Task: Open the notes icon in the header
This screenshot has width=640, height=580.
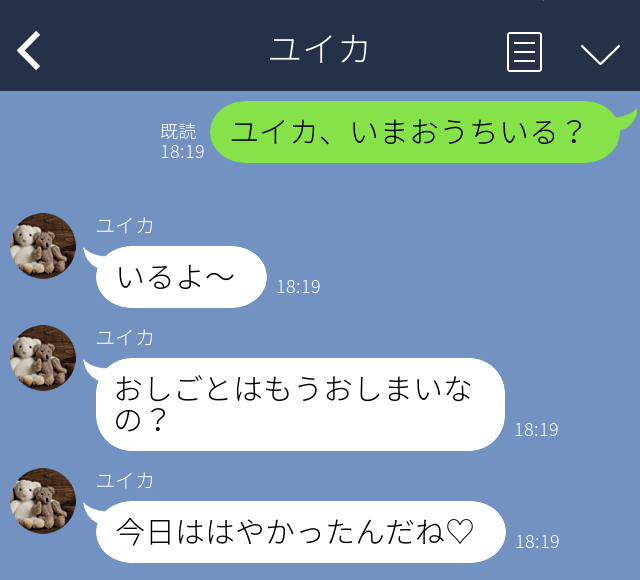Action: (524, 52)
